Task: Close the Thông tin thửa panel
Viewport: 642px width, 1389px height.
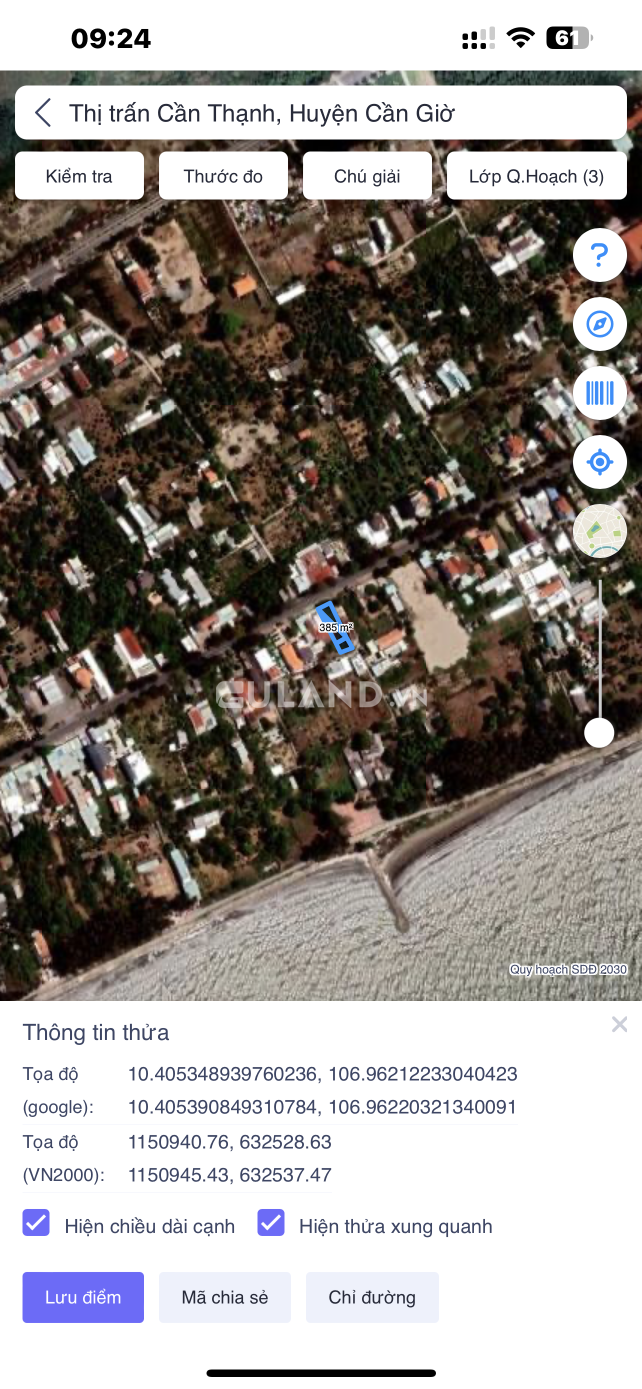Action: pyautogui.click(x=619, y=1024)
